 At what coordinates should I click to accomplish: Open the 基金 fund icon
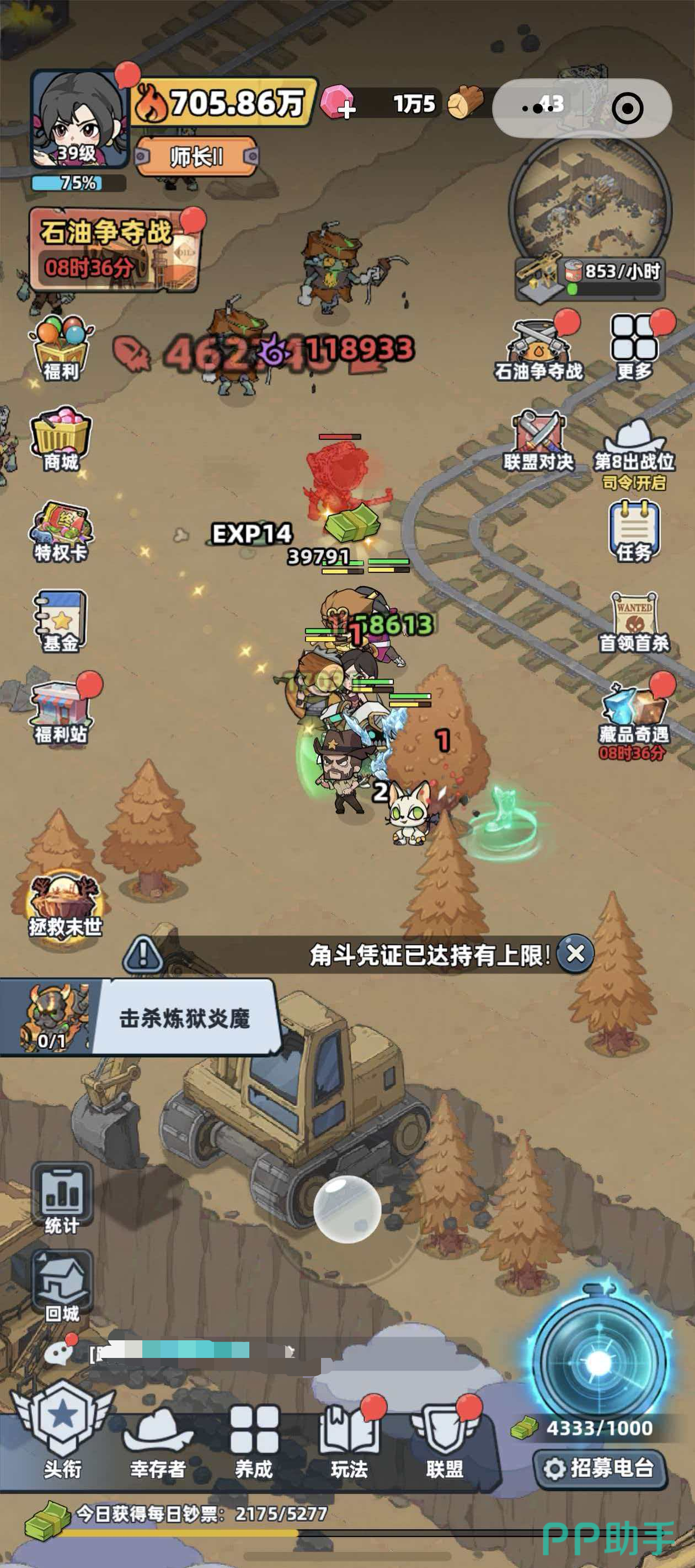[60, 620]
